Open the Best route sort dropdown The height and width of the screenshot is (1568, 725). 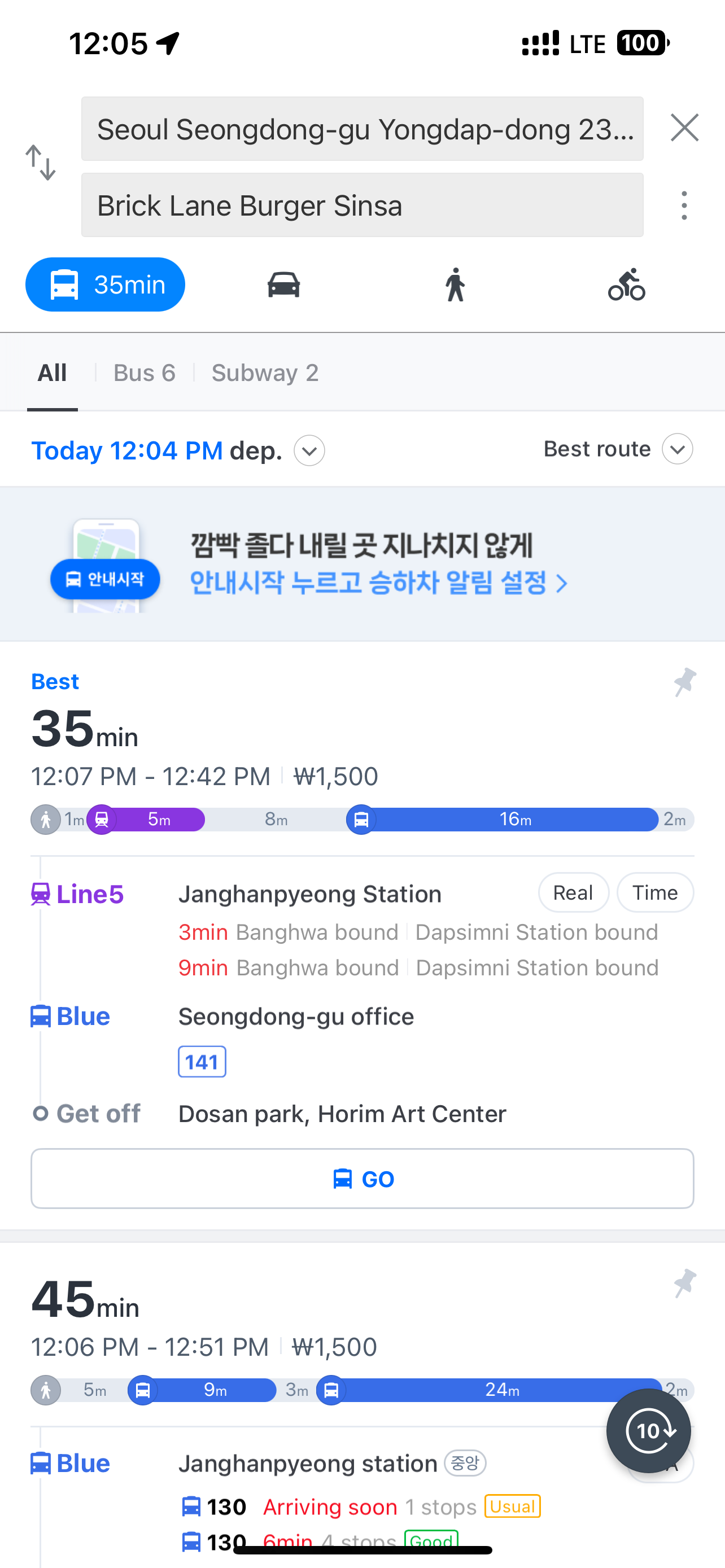(617, 449)
